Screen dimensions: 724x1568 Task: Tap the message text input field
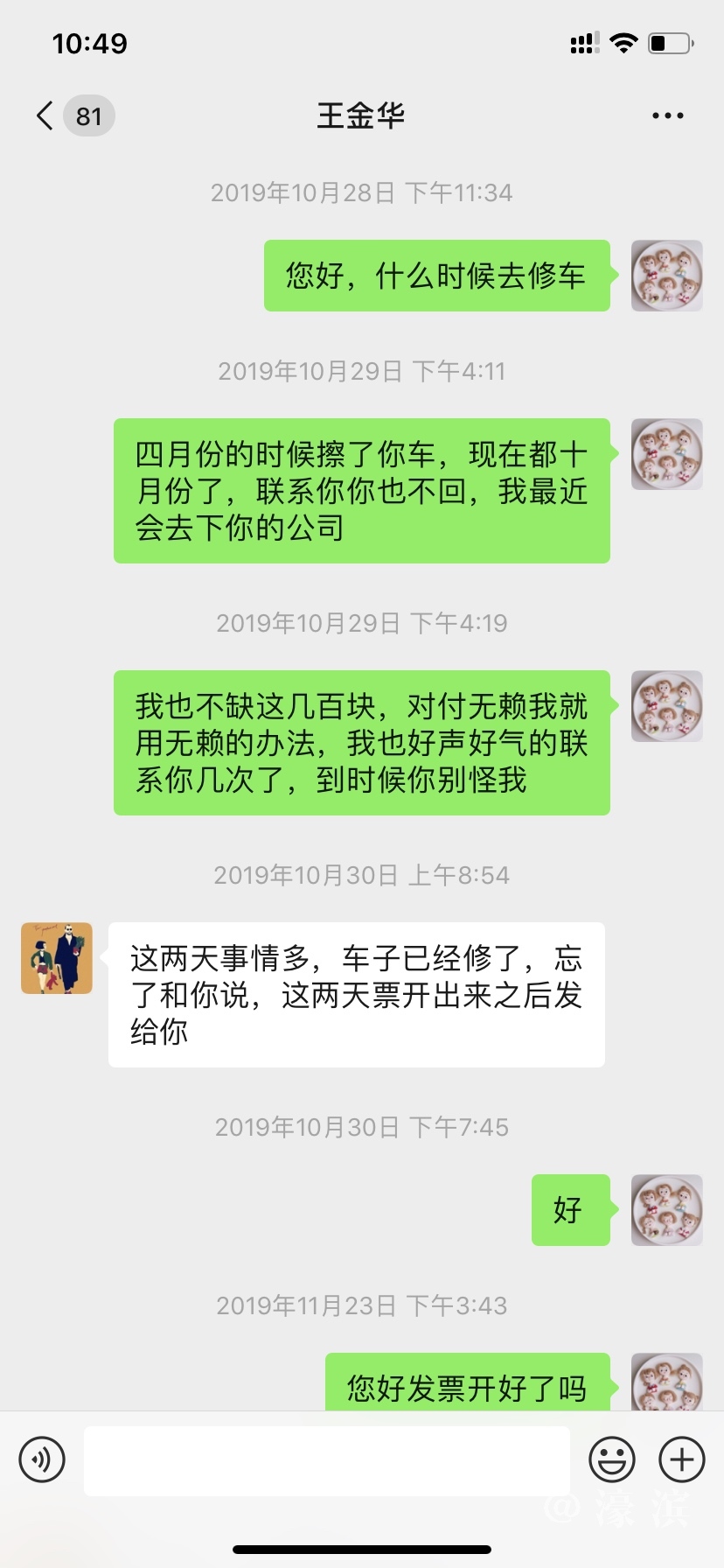point(326,1459)
